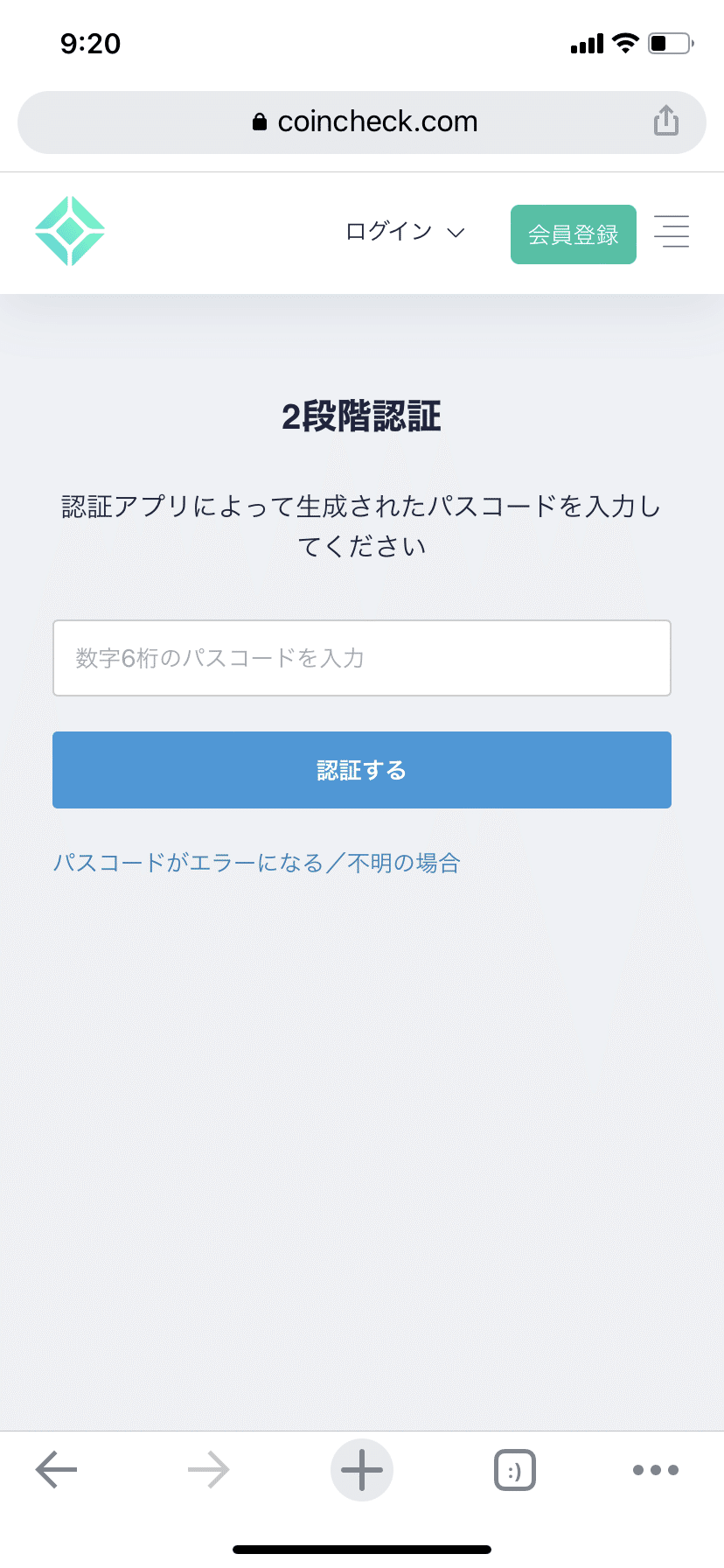Open the tab switcher icon
Image resolution: width=724 pixels, height=1568 pixels.
515,1469
